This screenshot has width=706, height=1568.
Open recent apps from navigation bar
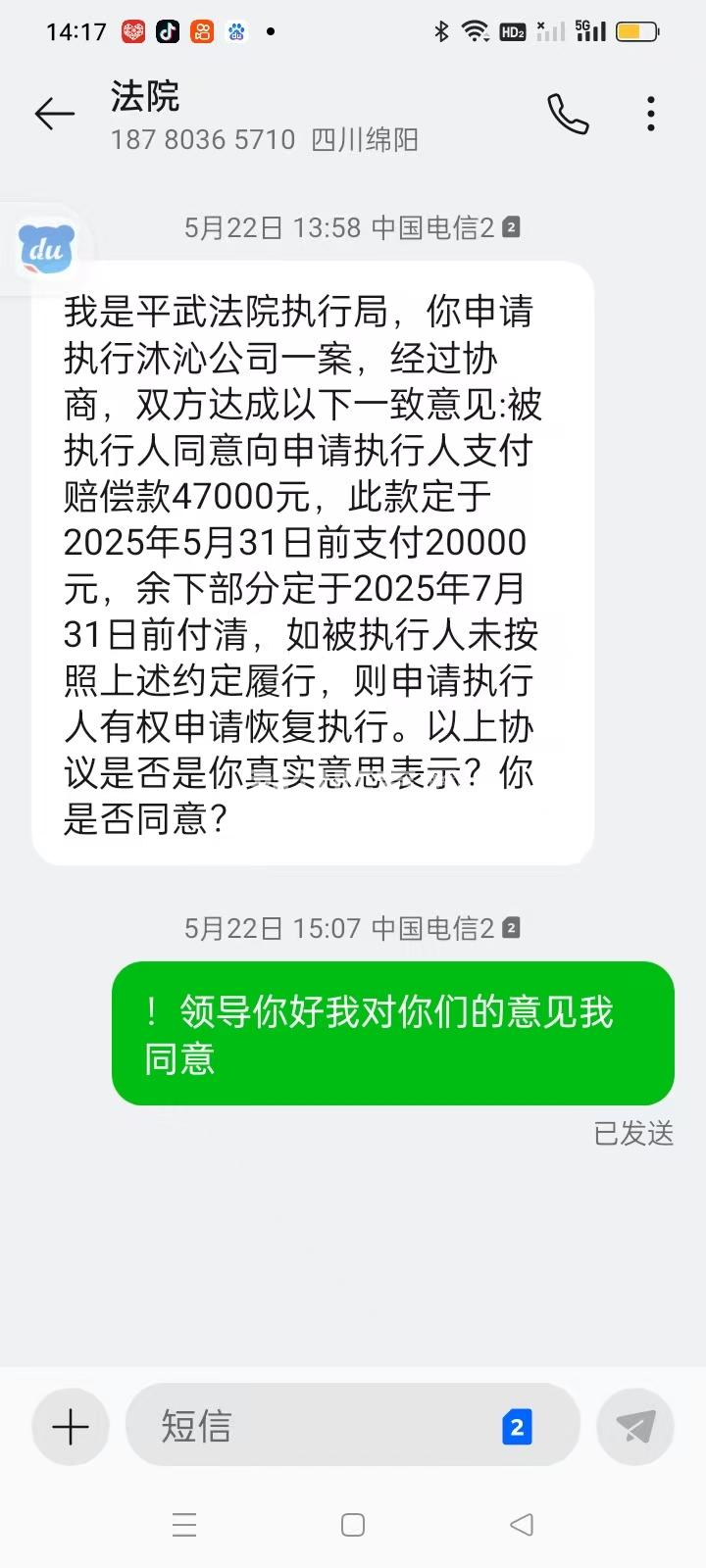[x=184, y=1525]
